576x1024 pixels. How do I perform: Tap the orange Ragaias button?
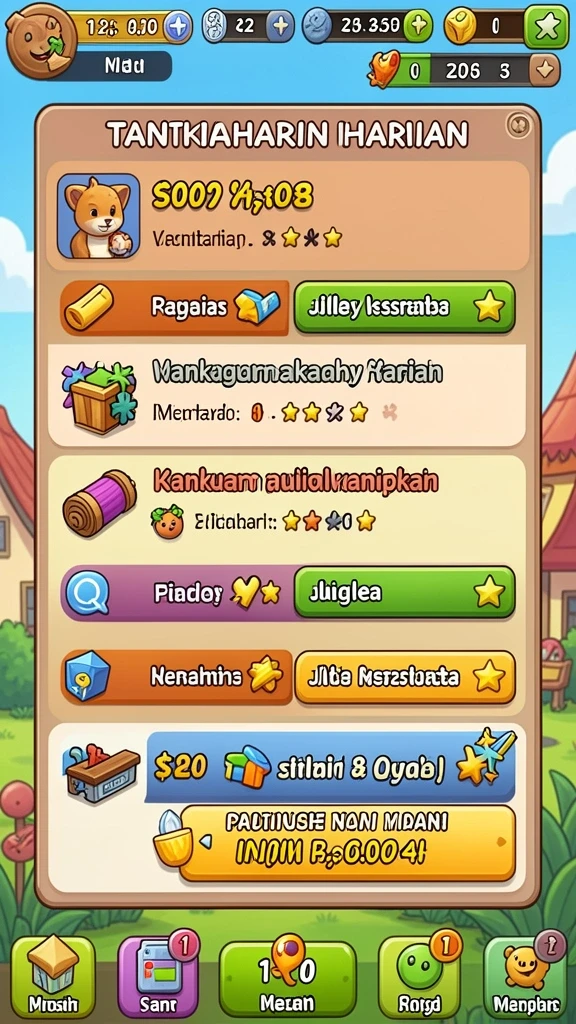tap(175, 308)
